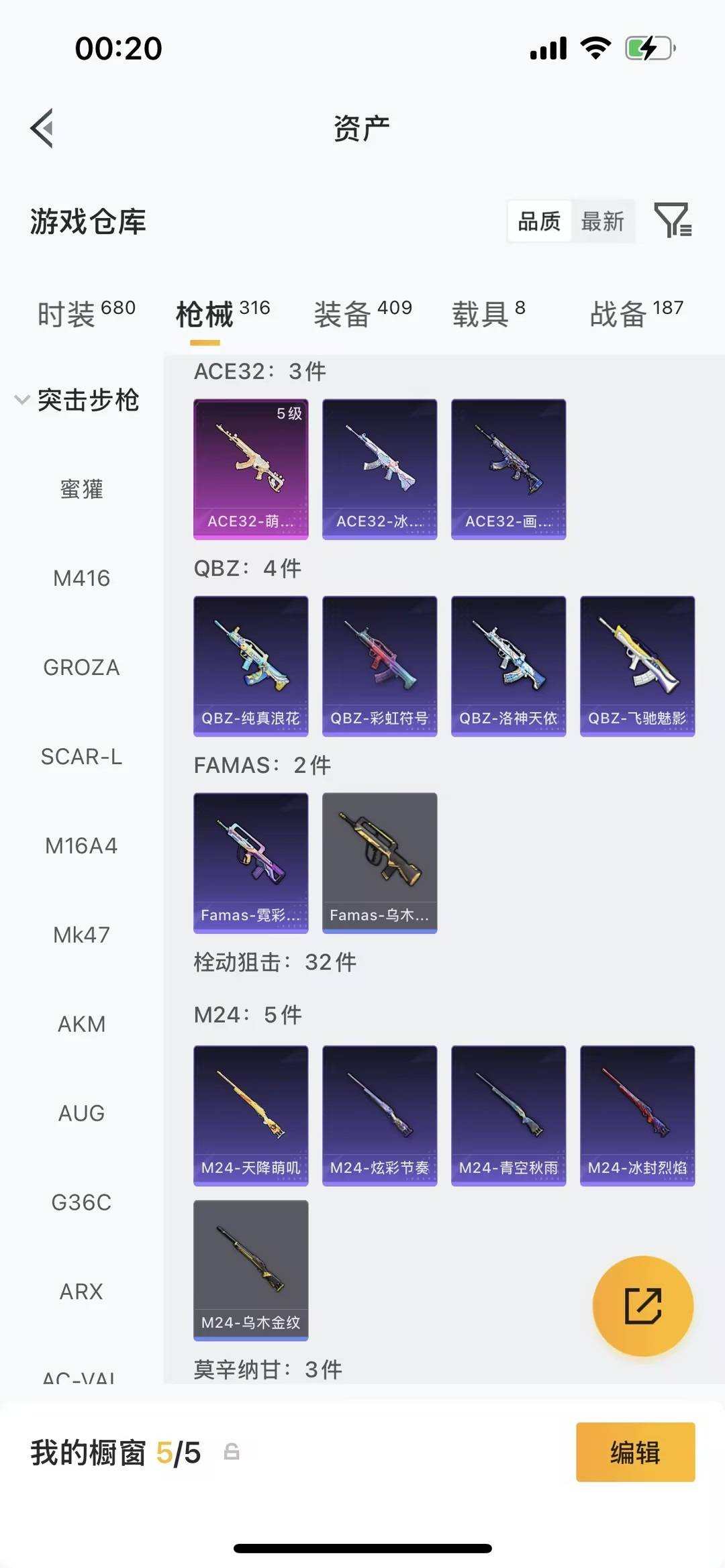
Task: Select the 品质 sort option
Action: point(539,221)
